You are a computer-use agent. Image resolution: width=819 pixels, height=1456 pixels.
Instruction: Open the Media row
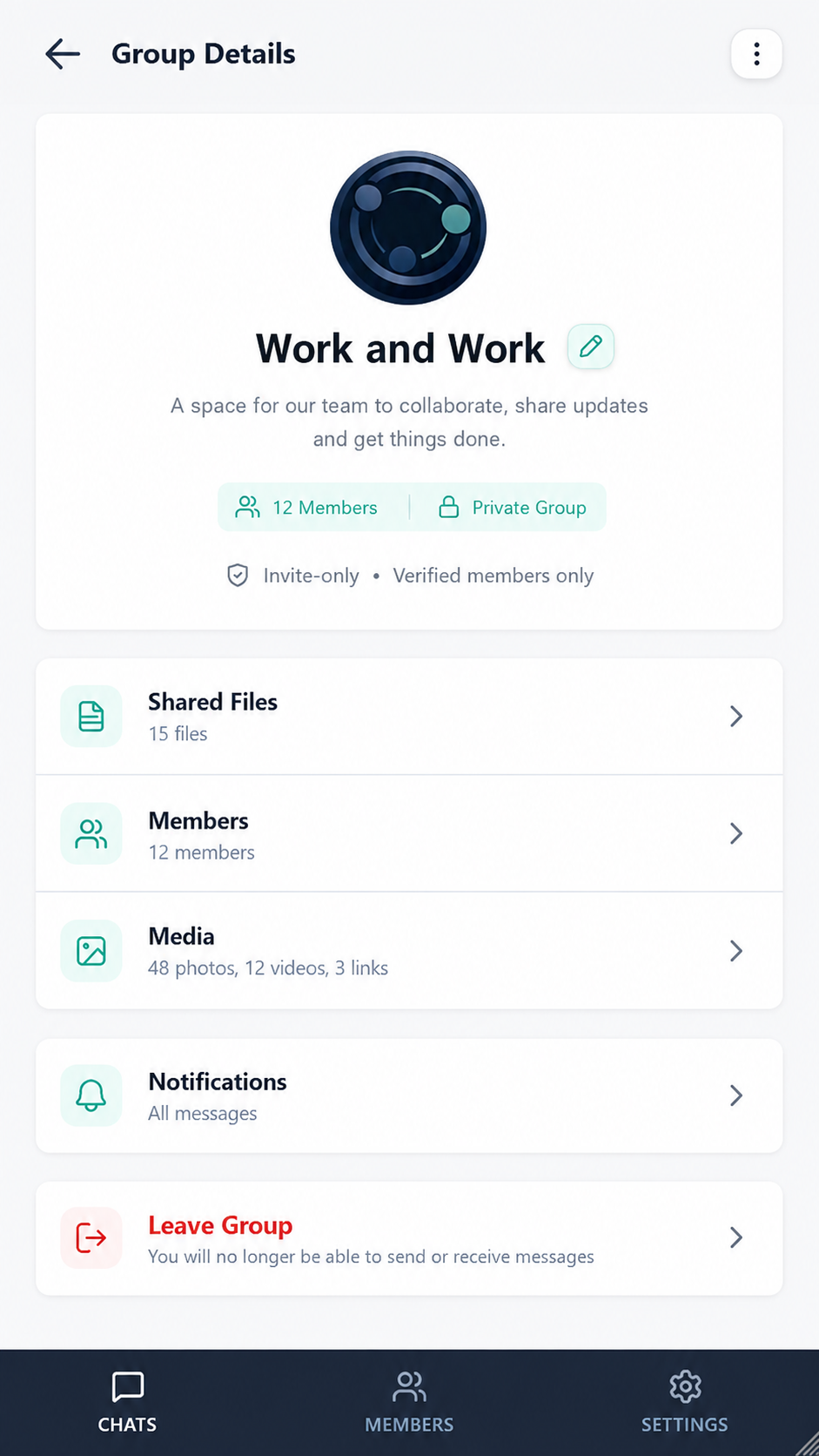(409, 950)
